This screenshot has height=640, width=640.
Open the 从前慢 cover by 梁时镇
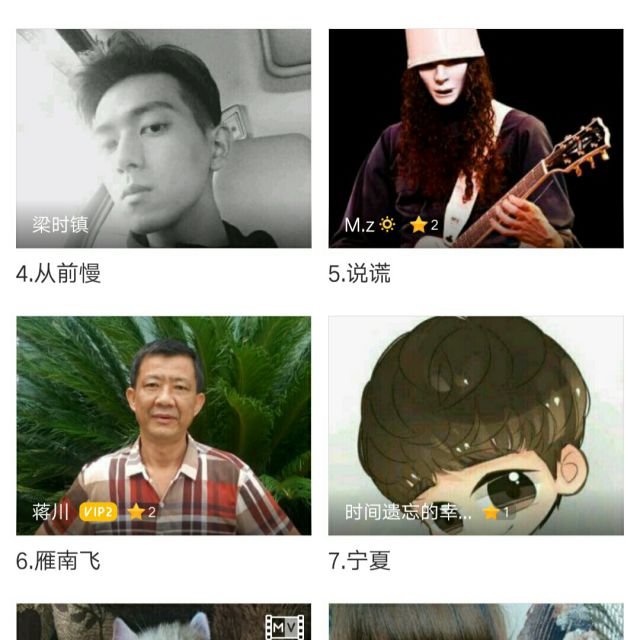click(x=163, y=138)
